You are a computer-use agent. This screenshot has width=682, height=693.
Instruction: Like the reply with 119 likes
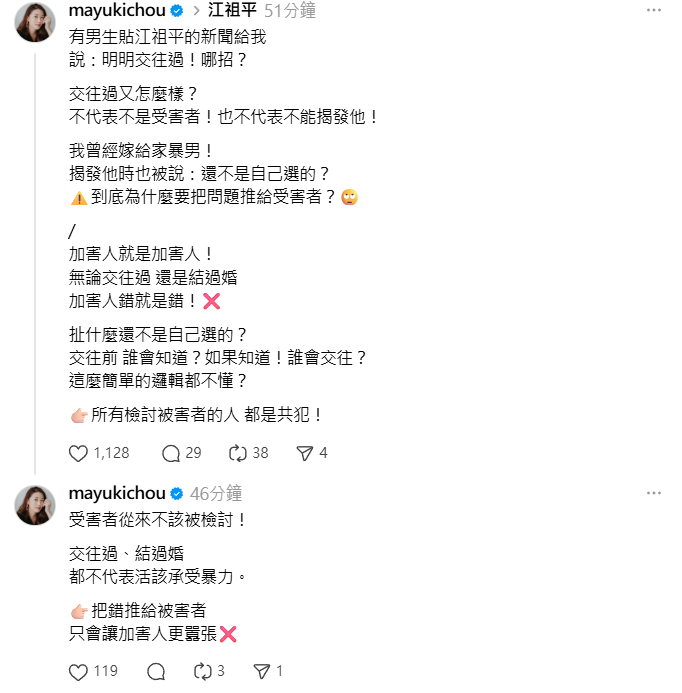[79, 671]
